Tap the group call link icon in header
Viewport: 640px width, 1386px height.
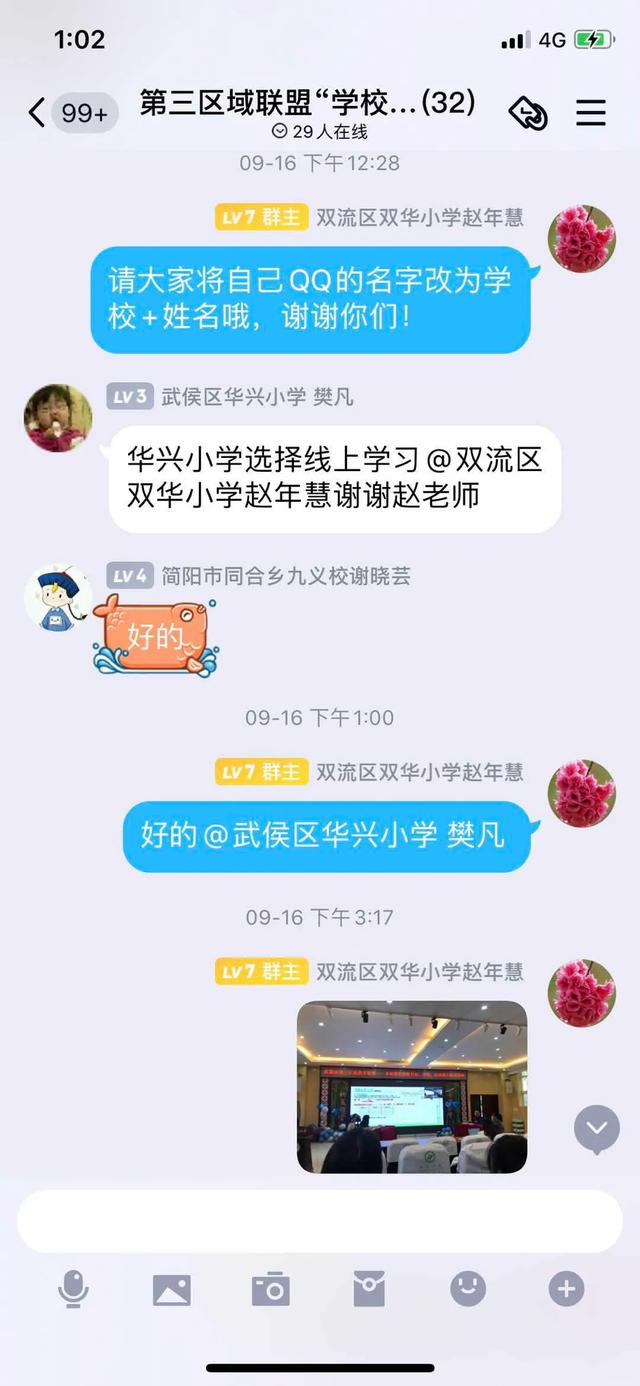tap(528, 113)
